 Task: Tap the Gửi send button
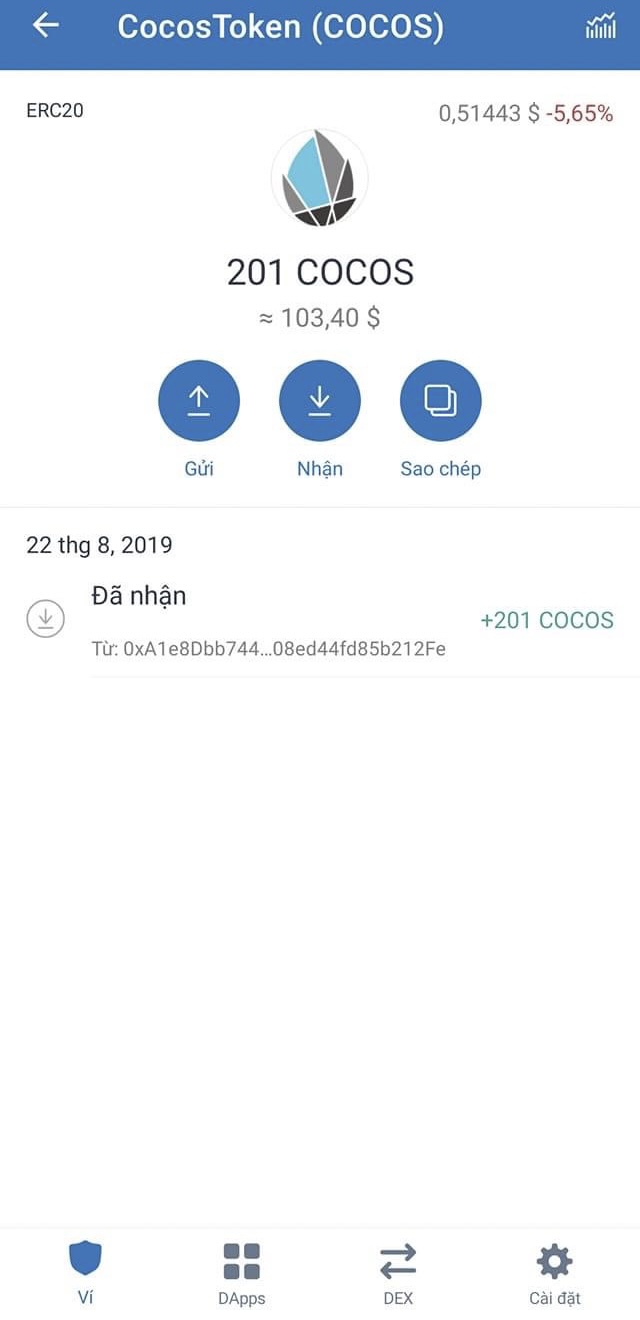[x=199, y=401]
